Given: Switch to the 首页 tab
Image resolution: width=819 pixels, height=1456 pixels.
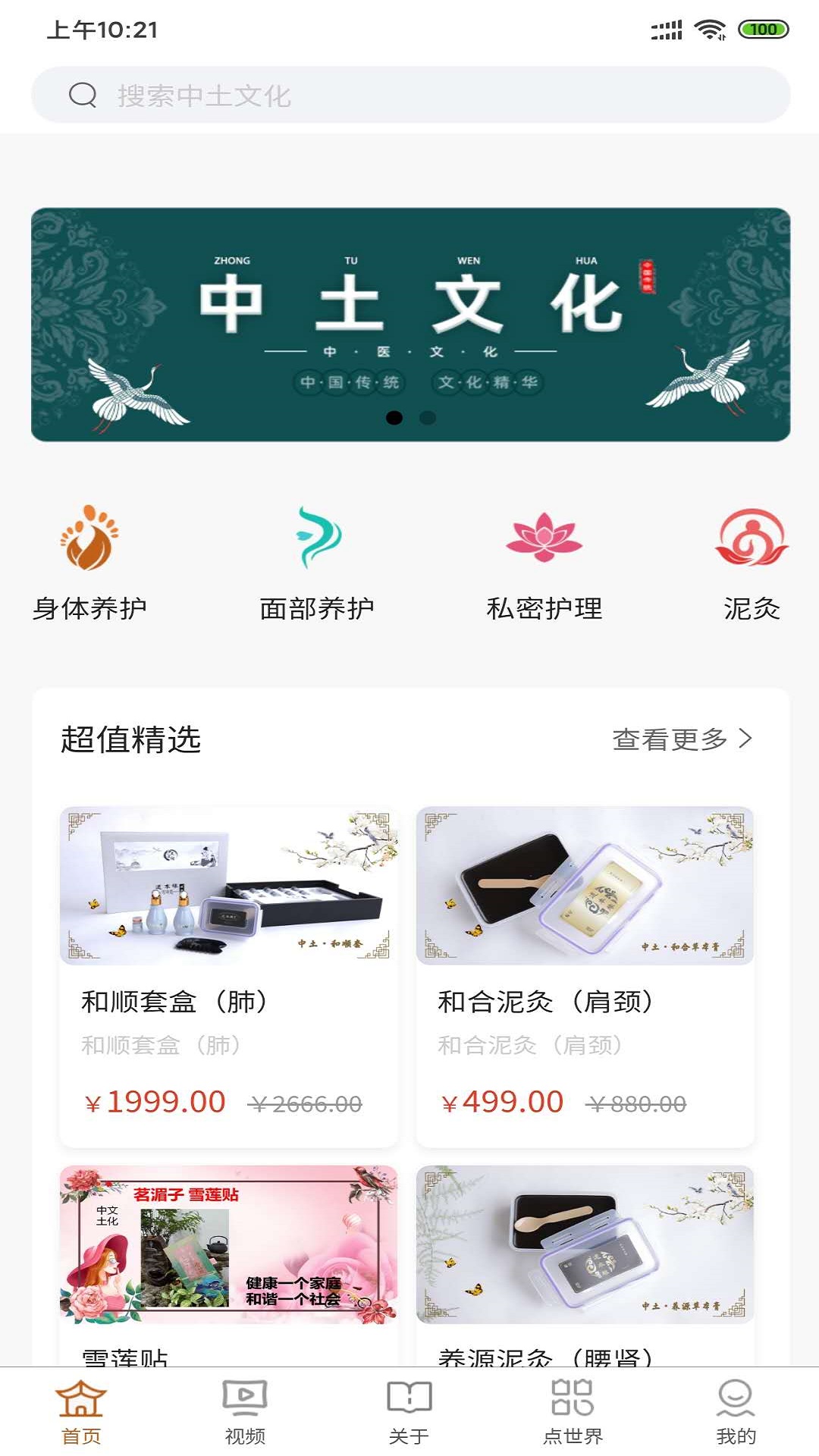Looking at the screenshot, I should [81, 1412].
